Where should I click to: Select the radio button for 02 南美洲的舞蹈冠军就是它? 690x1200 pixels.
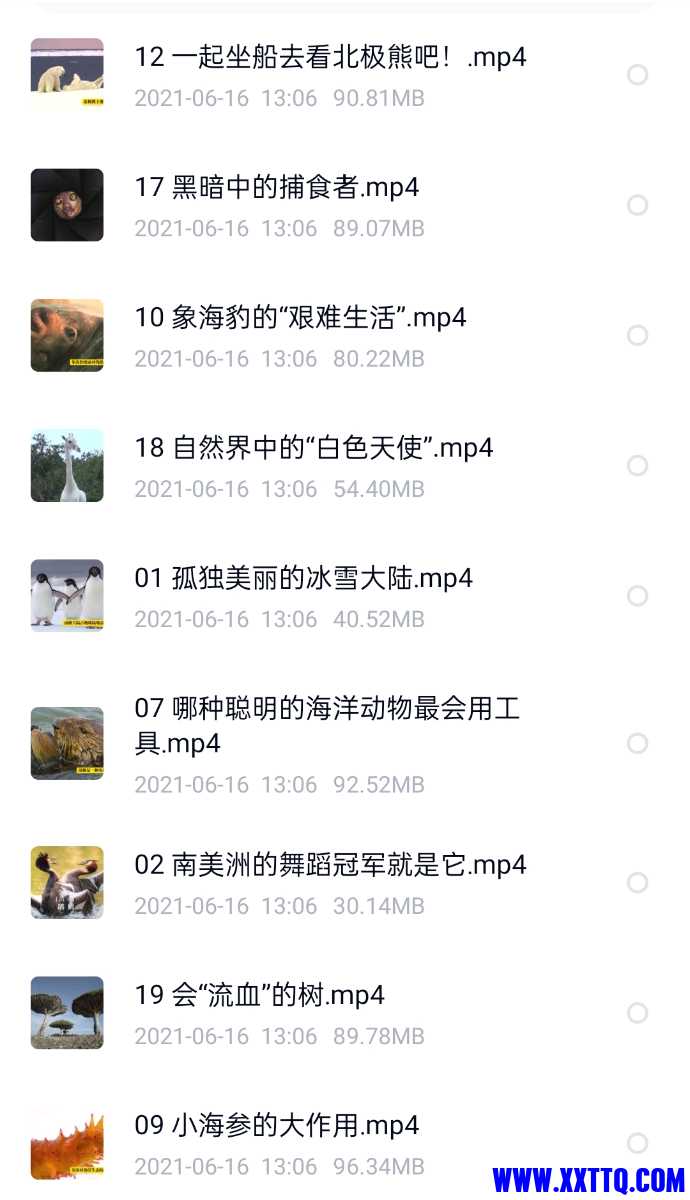(637, 883)
